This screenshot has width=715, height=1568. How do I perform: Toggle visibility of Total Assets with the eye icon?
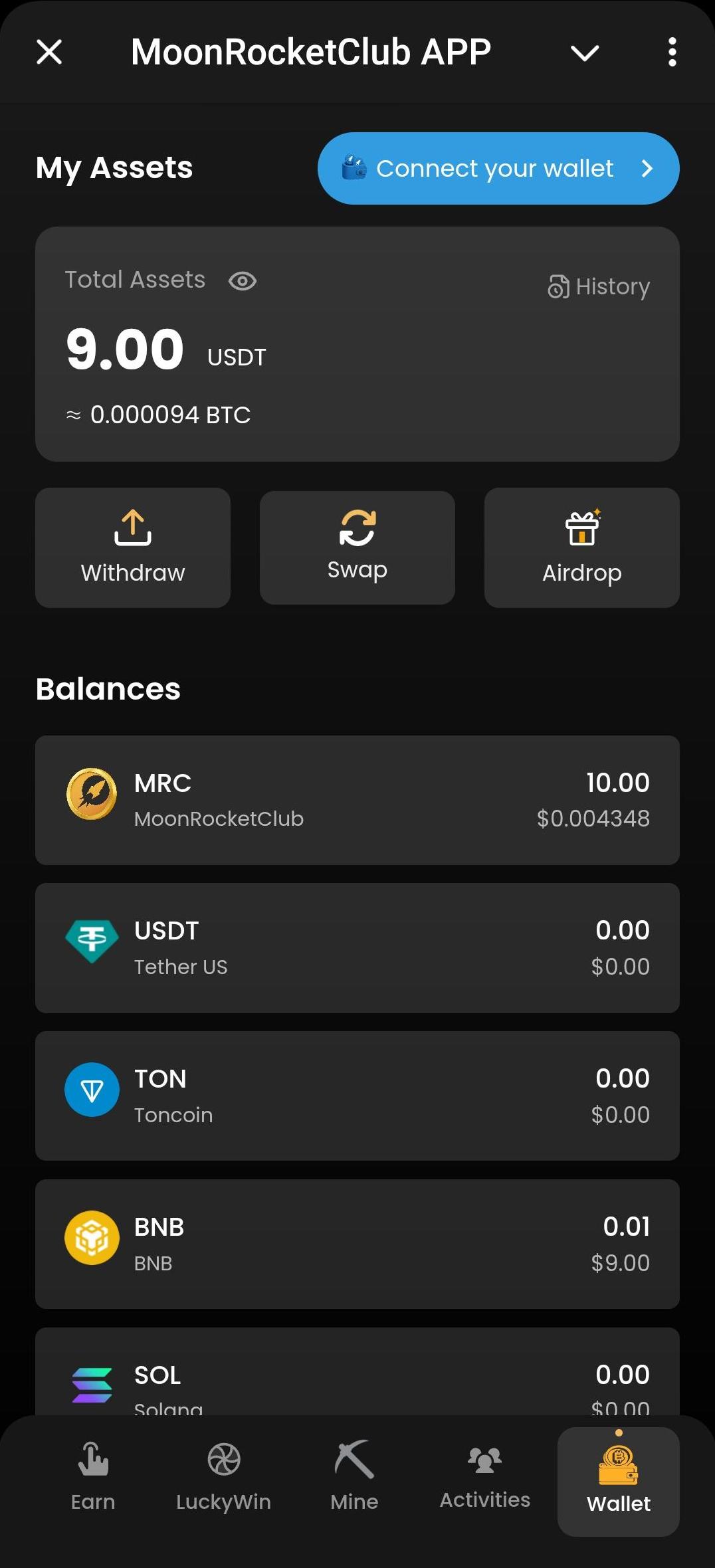(x=242, y=281)
